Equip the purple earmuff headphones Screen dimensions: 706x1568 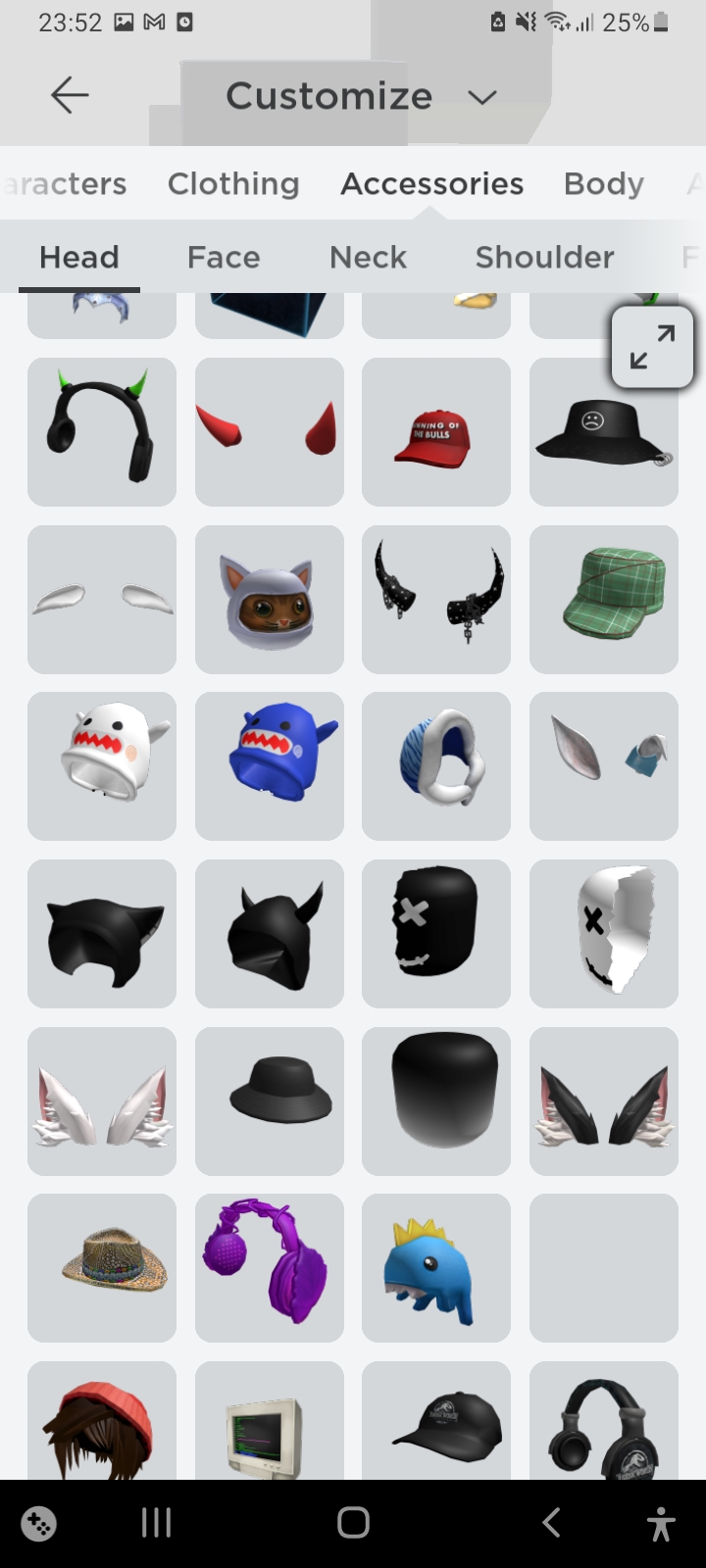(270, 1267)
